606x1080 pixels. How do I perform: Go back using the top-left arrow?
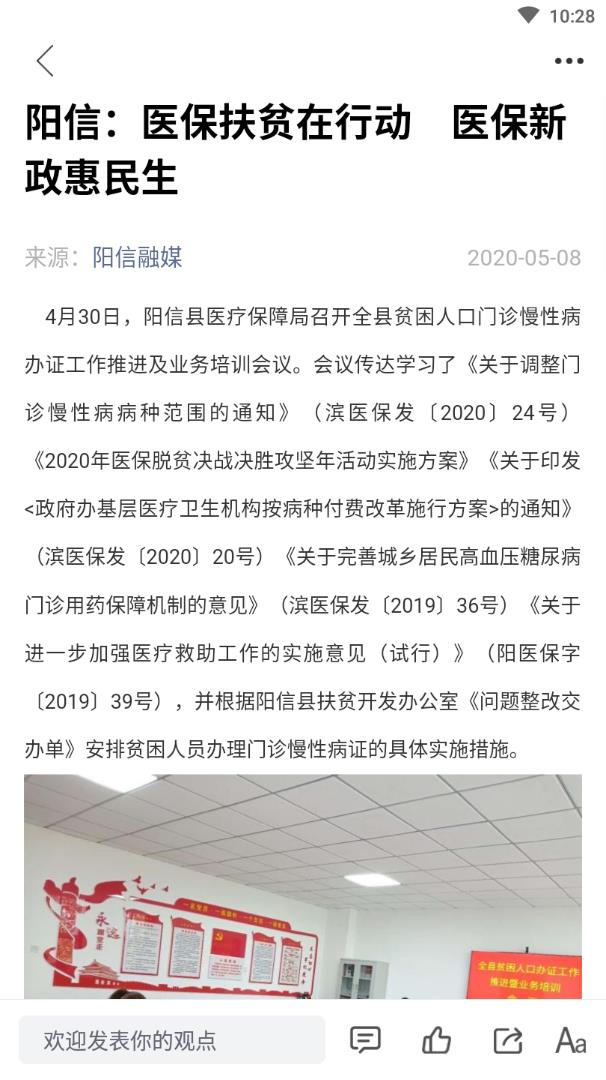[45, 61]
